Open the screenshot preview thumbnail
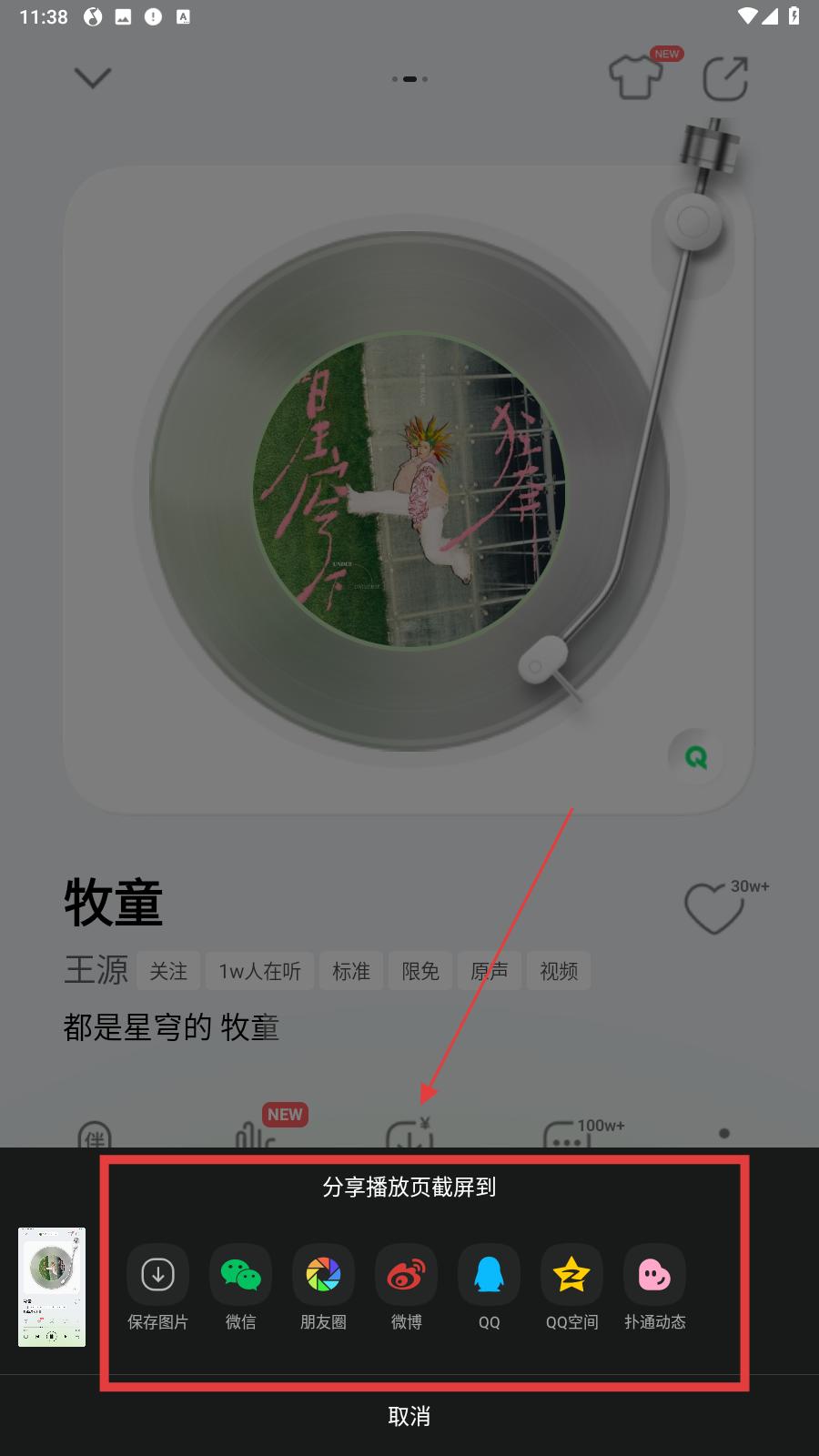The width and height of the screenshot is (819, 1456). click(52, 1287)
